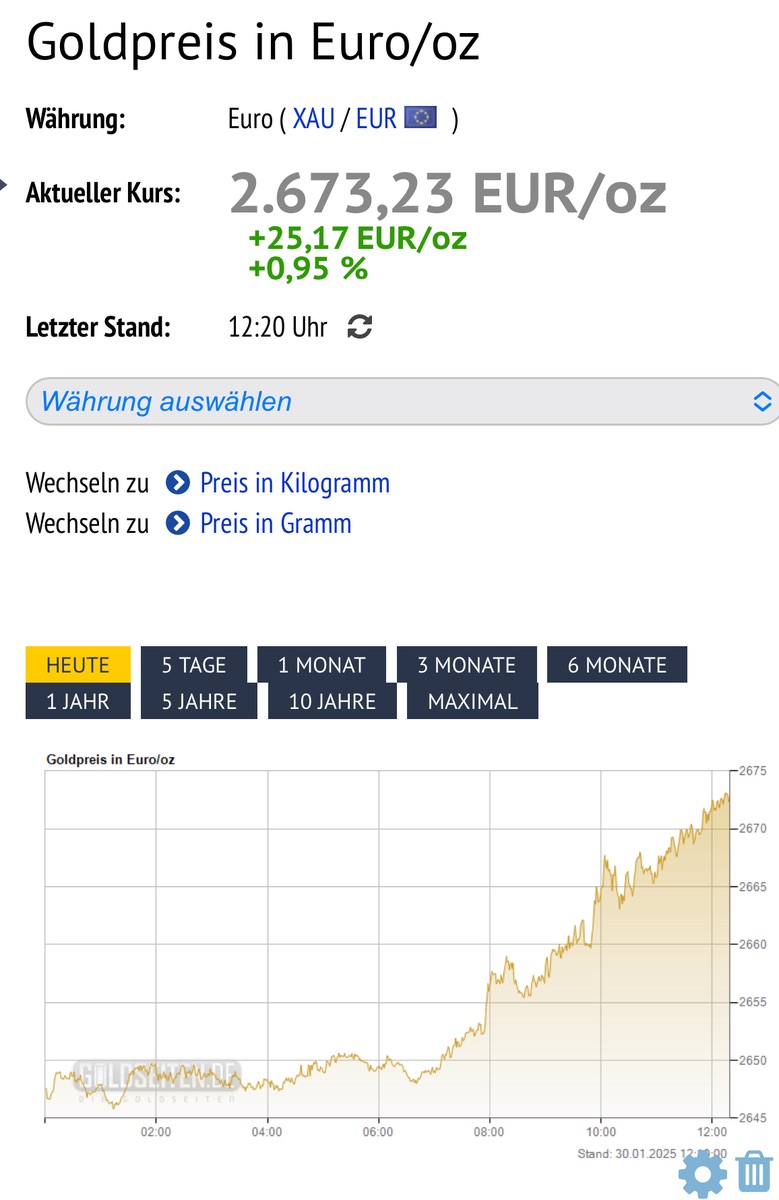
Task: Switch to Preis in Gramm
Action: [275, 523]
